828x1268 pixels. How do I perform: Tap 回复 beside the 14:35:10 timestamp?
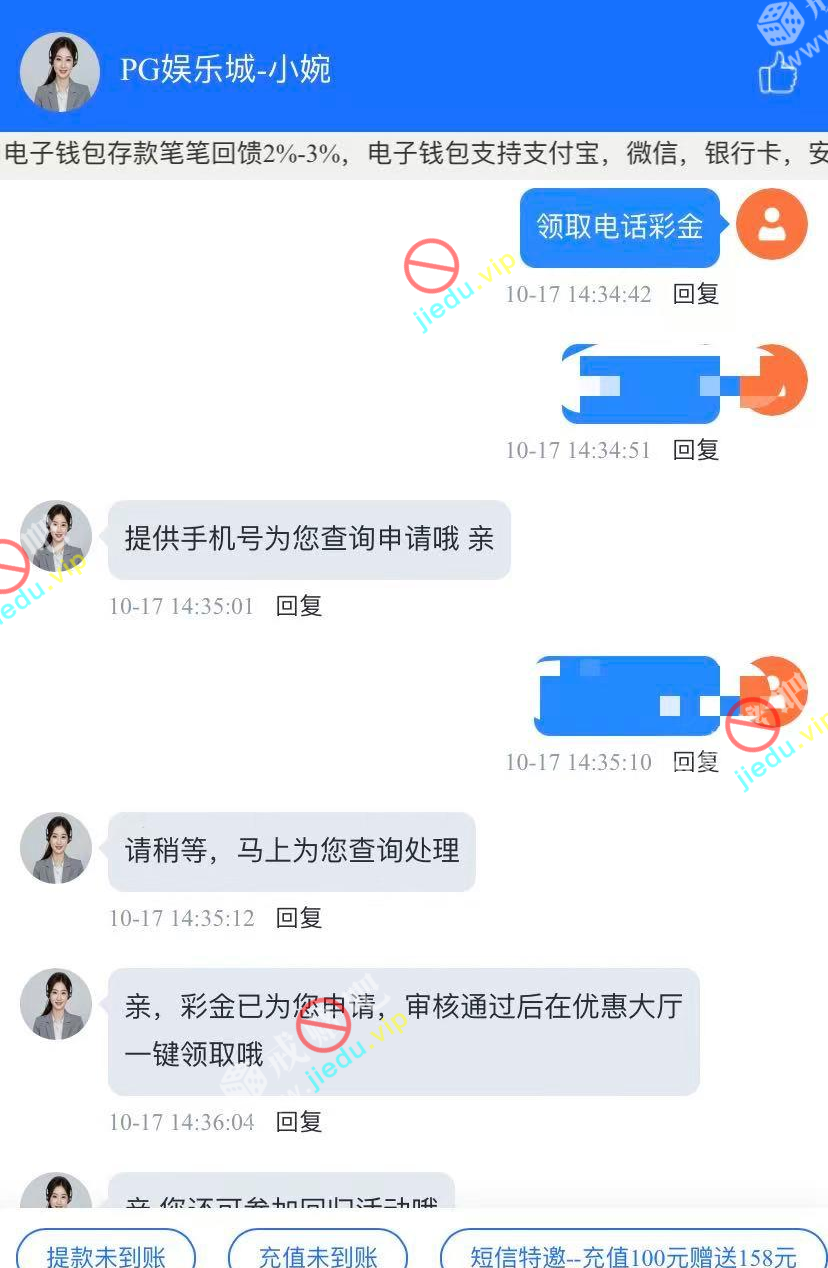696,762
